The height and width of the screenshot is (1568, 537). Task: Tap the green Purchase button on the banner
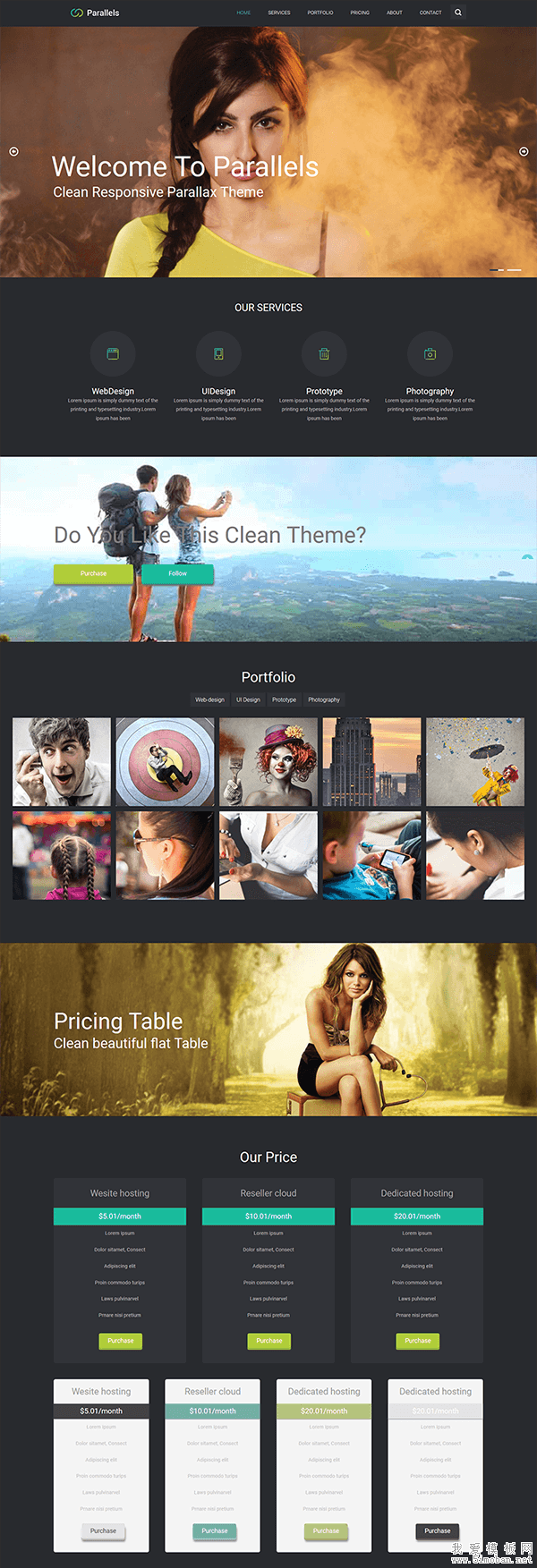click(93, 573)
